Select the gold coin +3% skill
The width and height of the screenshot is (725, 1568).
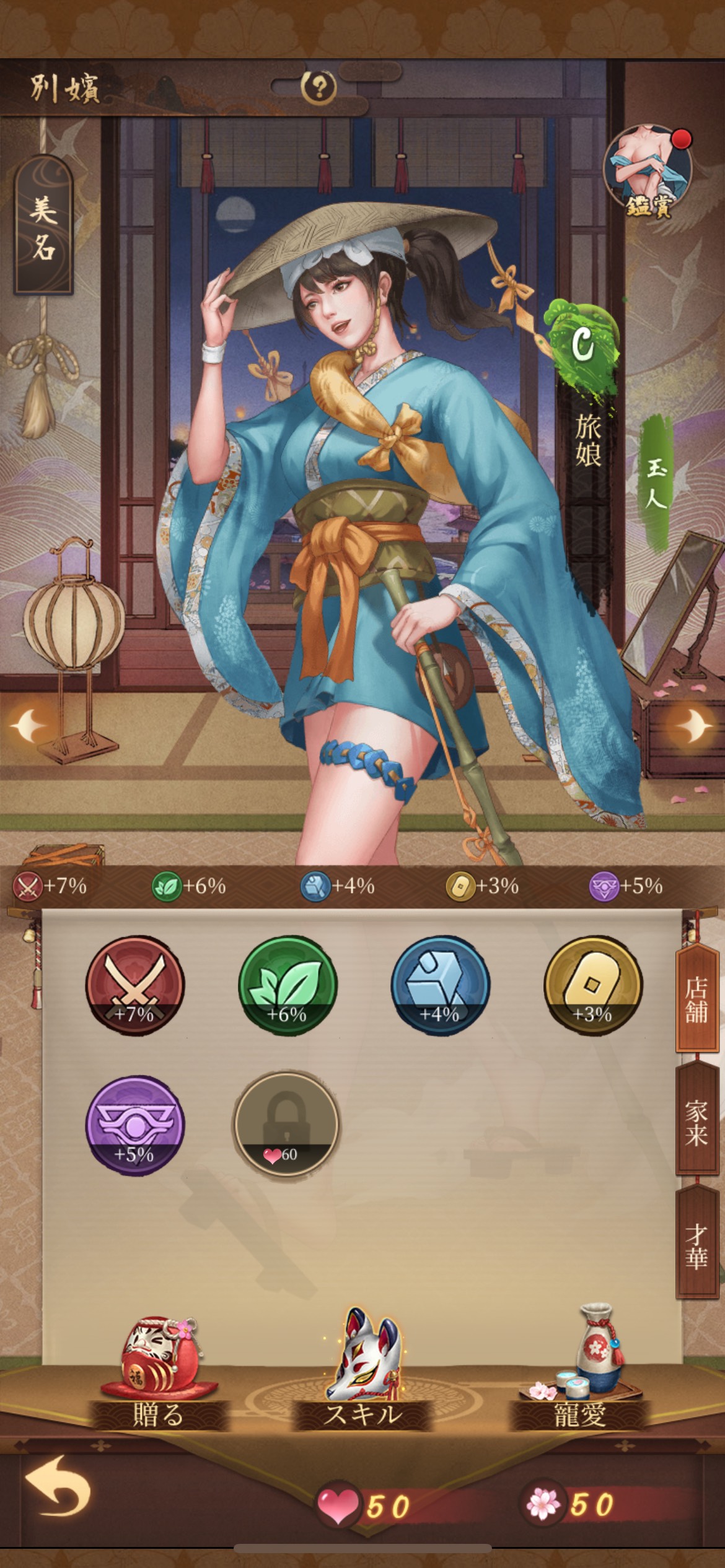(x=593, y=985)
